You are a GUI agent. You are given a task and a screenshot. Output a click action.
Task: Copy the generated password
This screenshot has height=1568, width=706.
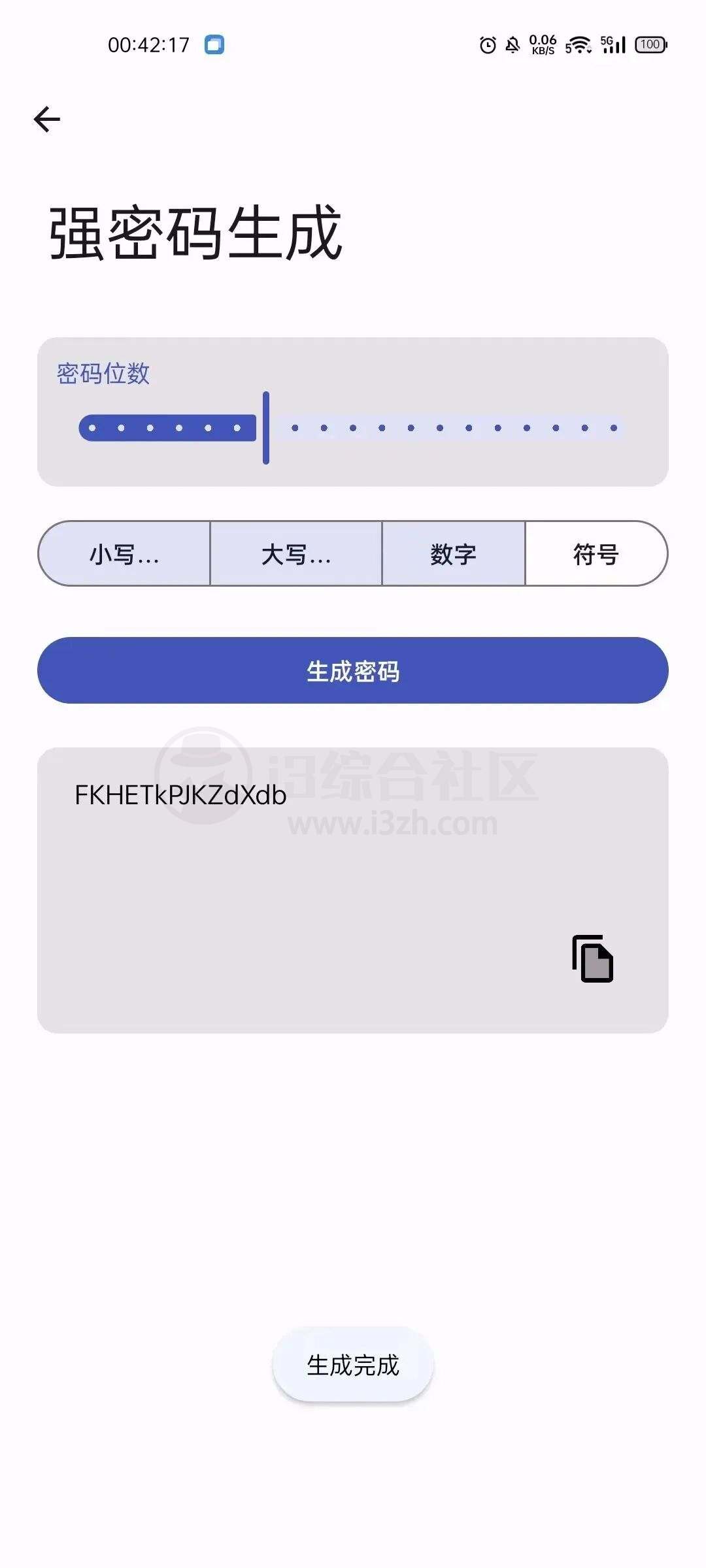pyautogui.click(x=593, y=958)
